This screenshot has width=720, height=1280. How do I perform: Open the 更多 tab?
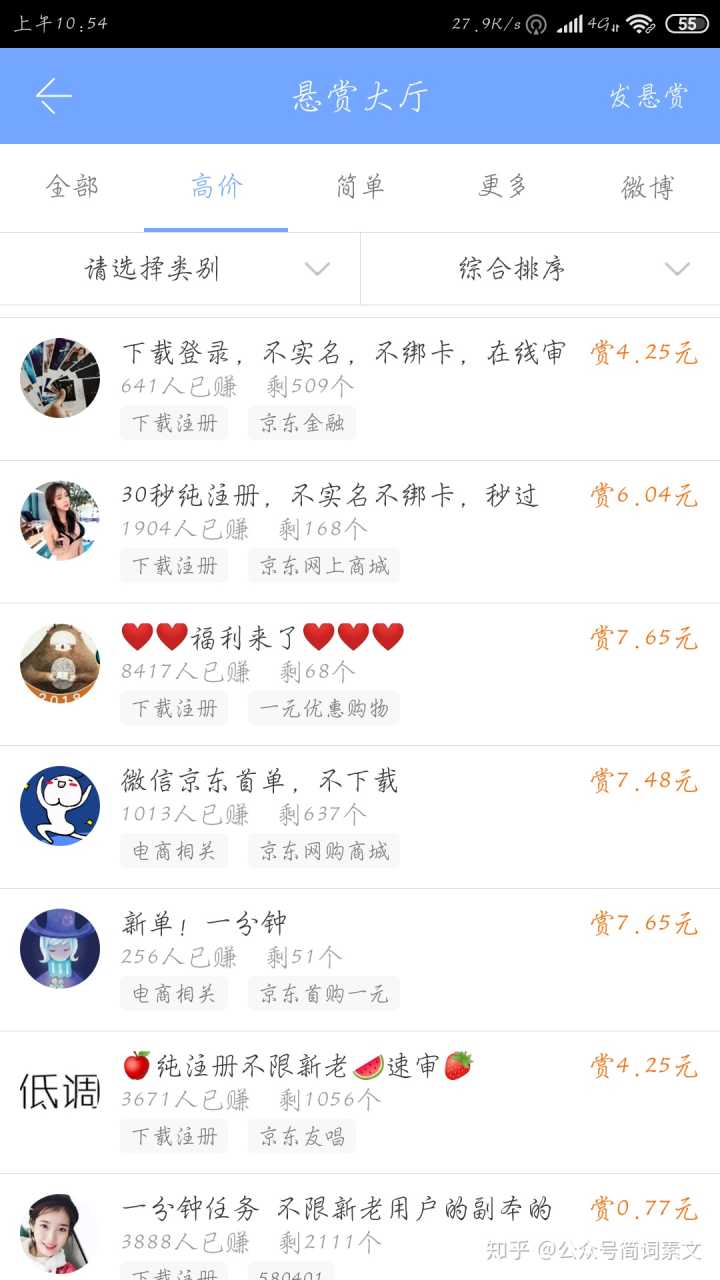pyautogui.click(x=503, y=187)
